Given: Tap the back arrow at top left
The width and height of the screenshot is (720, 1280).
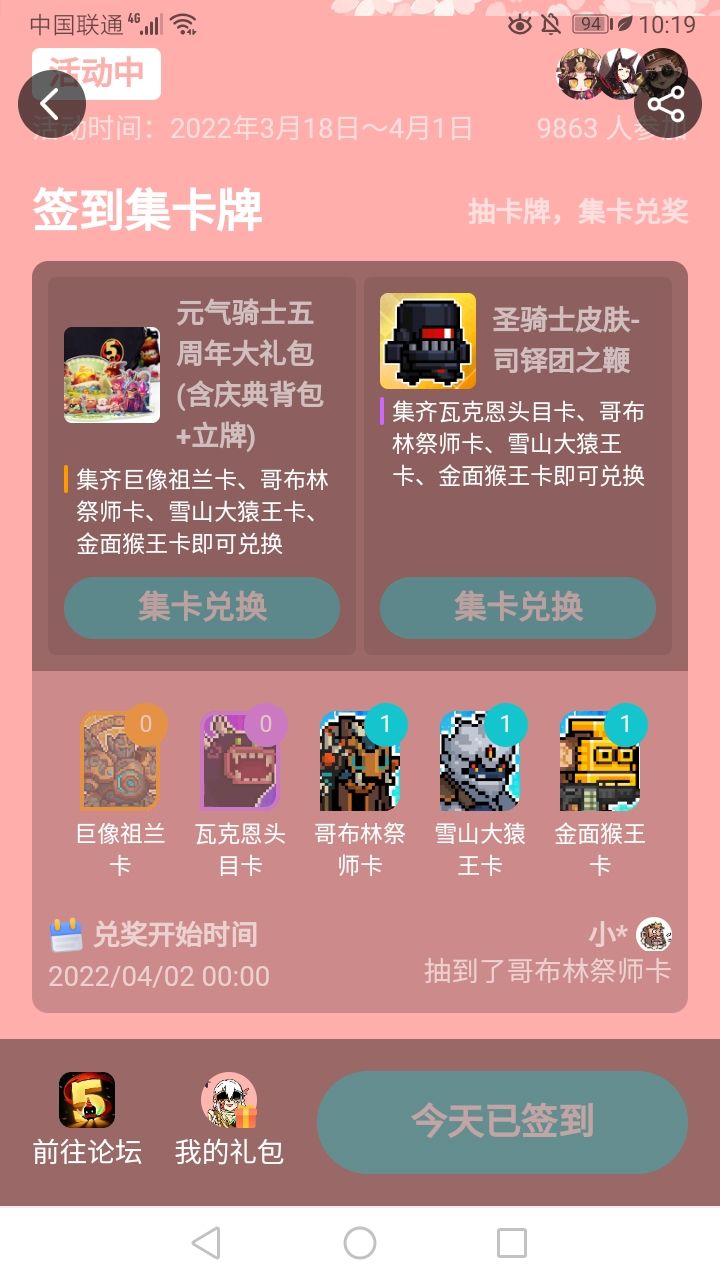Looking at the screenshot, I should 52,104.
